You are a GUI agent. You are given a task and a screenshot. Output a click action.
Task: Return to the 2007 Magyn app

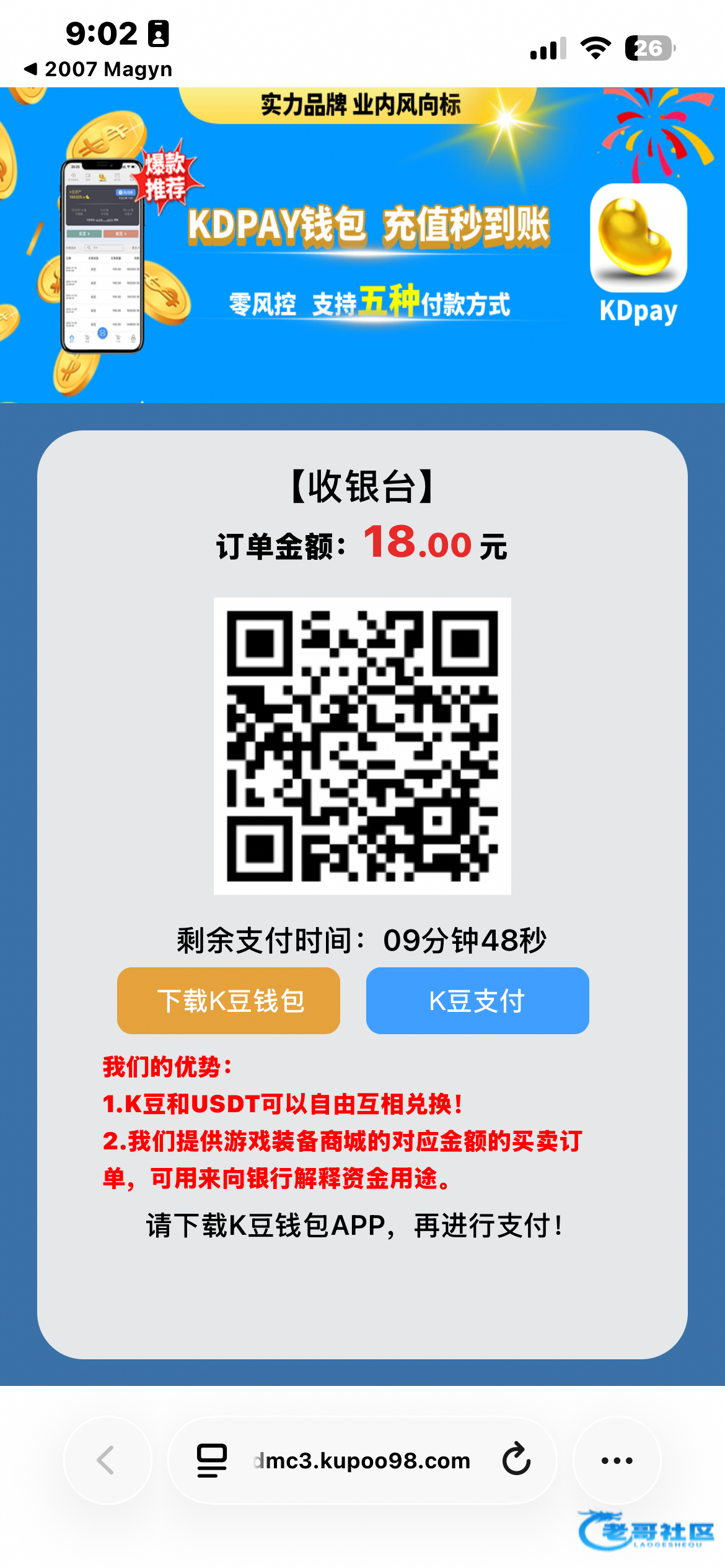pyautogui.click(x=98, y=69)
